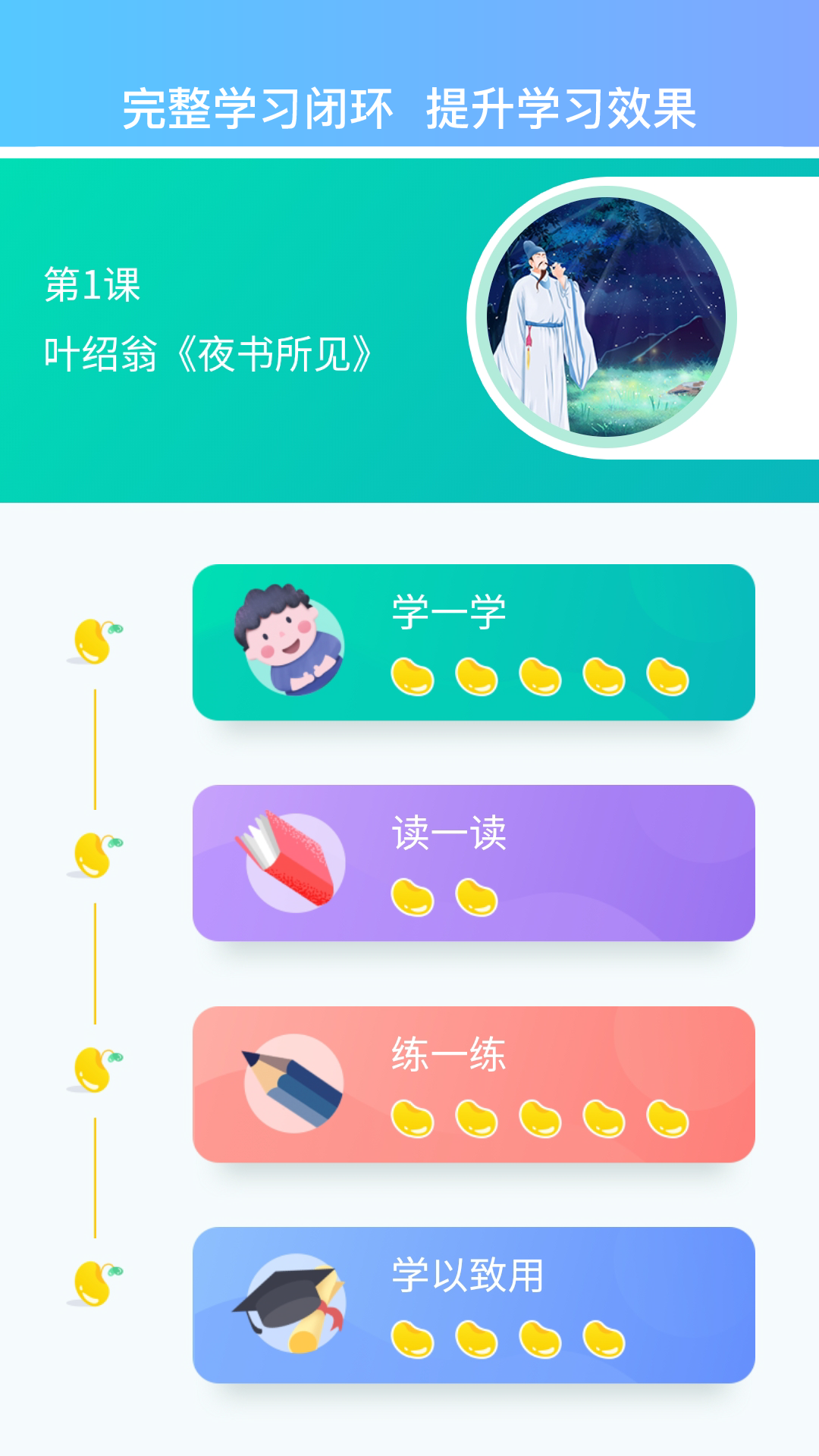Click the bean marker beside 练一练 card
Image resolution: width=819 pixels, height=1456 pixels.
coord(91,1060)
